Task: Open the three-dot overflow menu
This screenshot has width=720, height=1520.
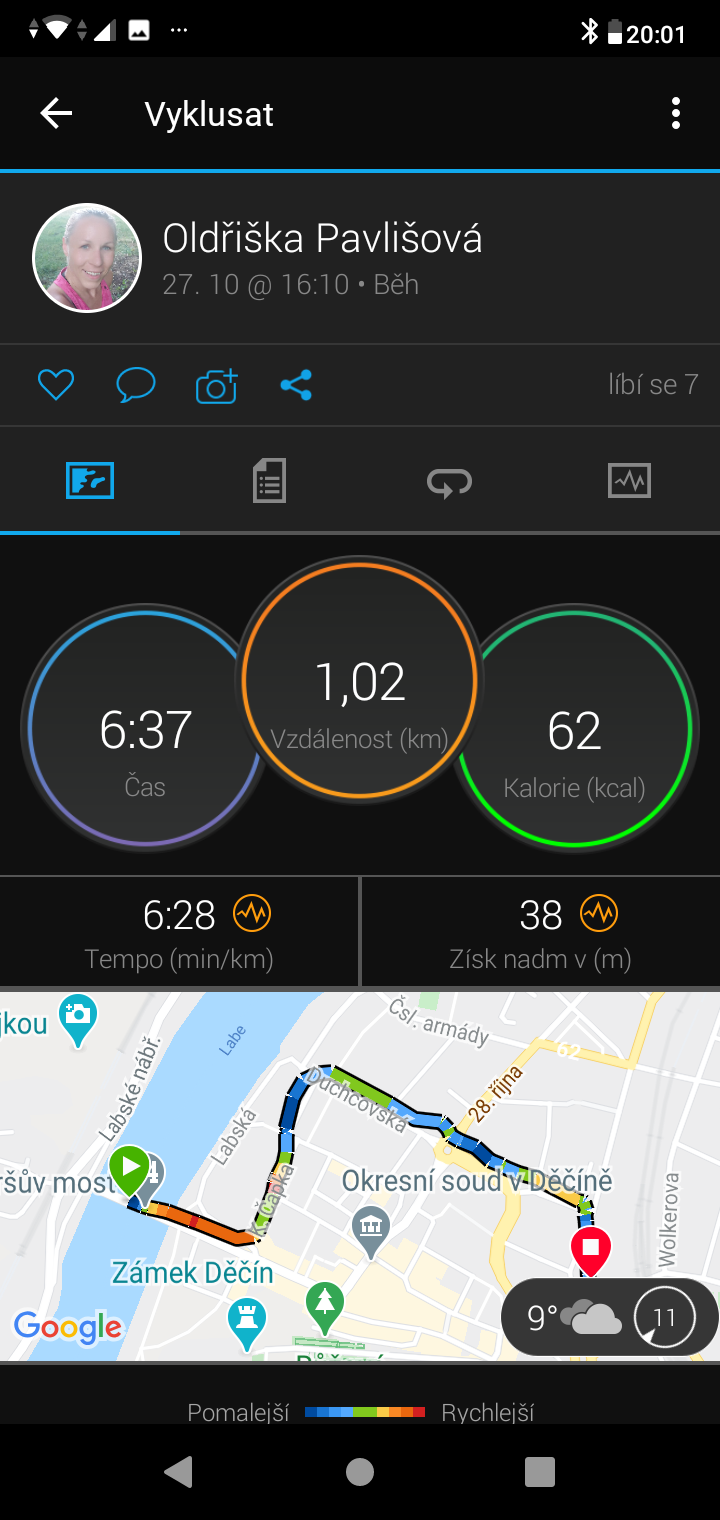Action: pos(676,114)
